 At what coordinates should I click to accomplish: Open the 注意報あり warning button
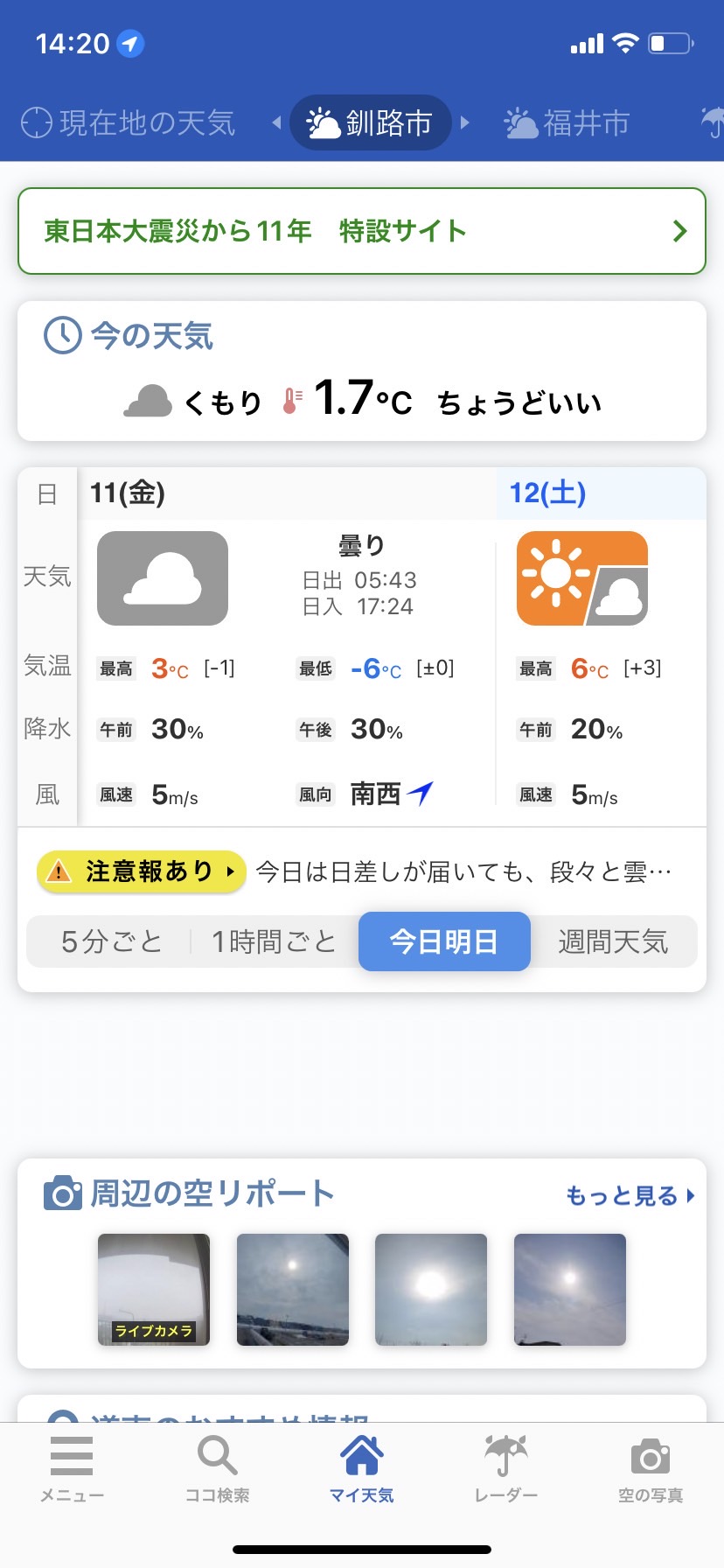141,871
